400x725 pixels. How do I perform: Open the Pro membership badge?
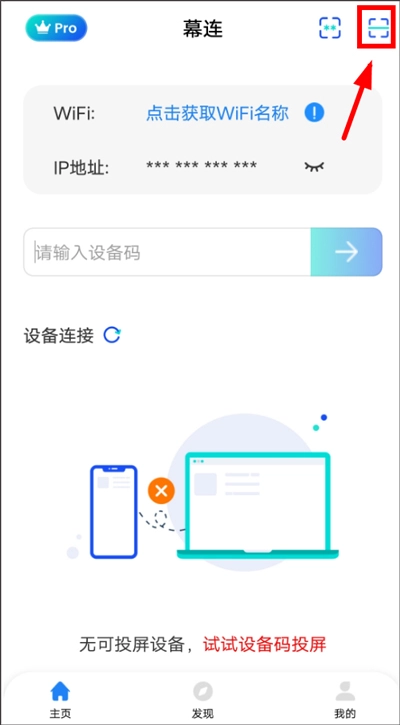click(56, 28)
